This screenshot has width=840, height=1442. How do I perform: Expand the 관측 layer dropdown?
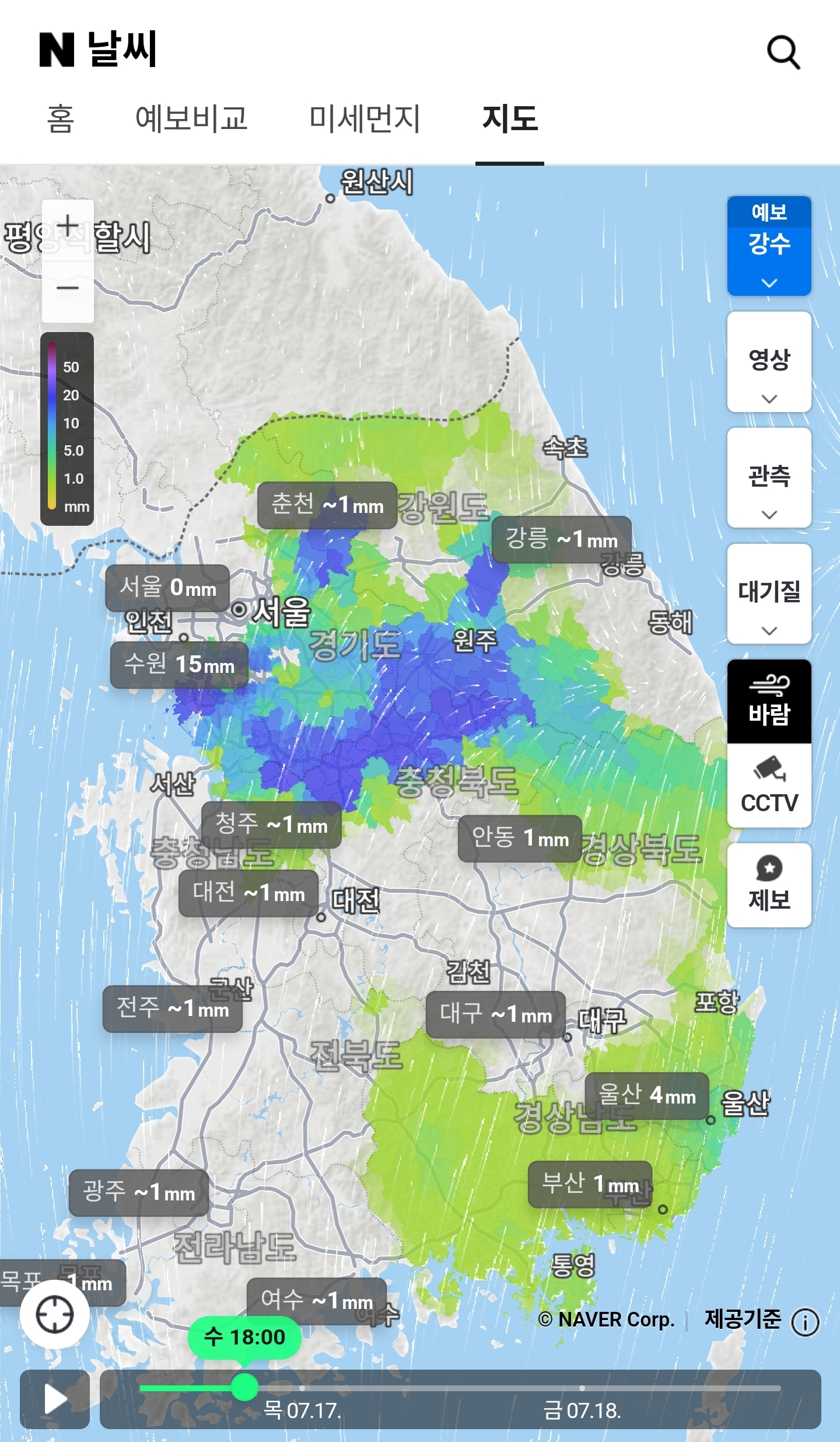click(769, 478)
